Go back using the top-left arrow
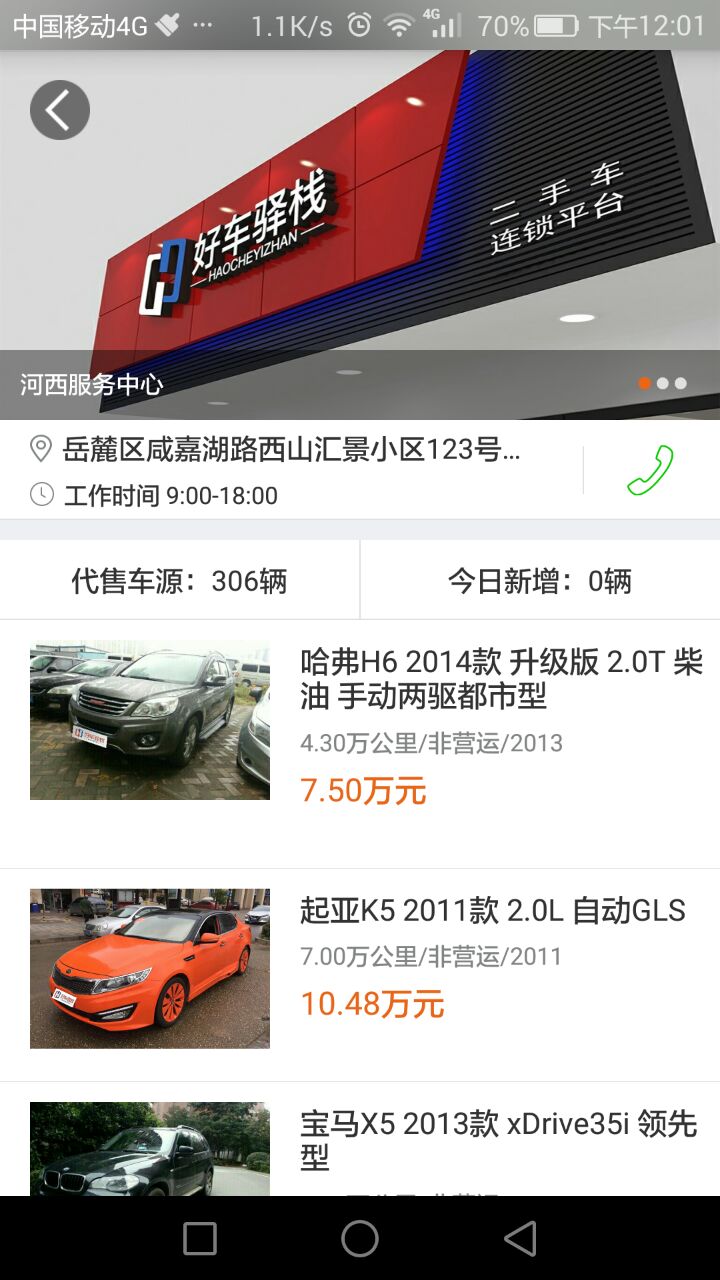Image resolution: width=720 pixels, height=1280 pixels. (x=60, y=110)
